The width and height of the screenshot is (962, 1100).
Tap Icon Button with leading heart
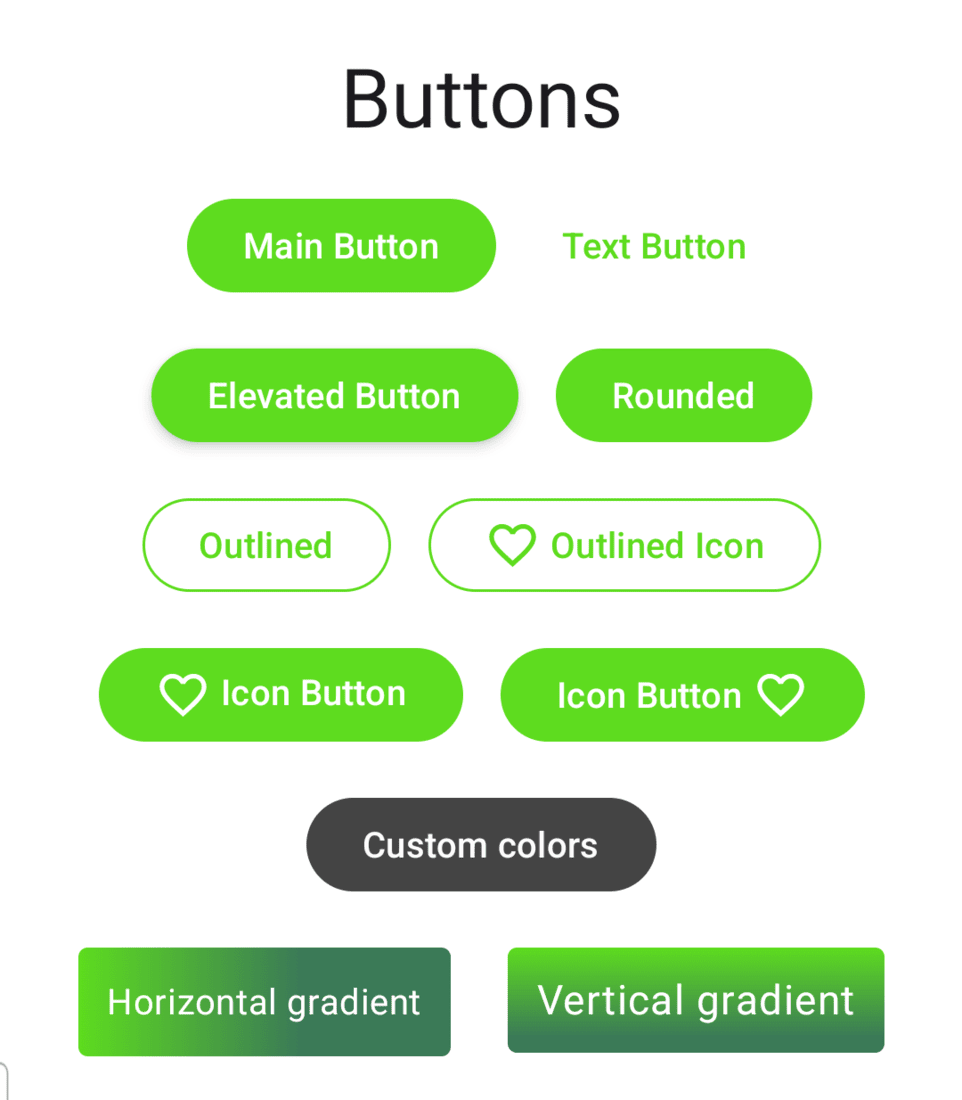click(x=281, y=694)
